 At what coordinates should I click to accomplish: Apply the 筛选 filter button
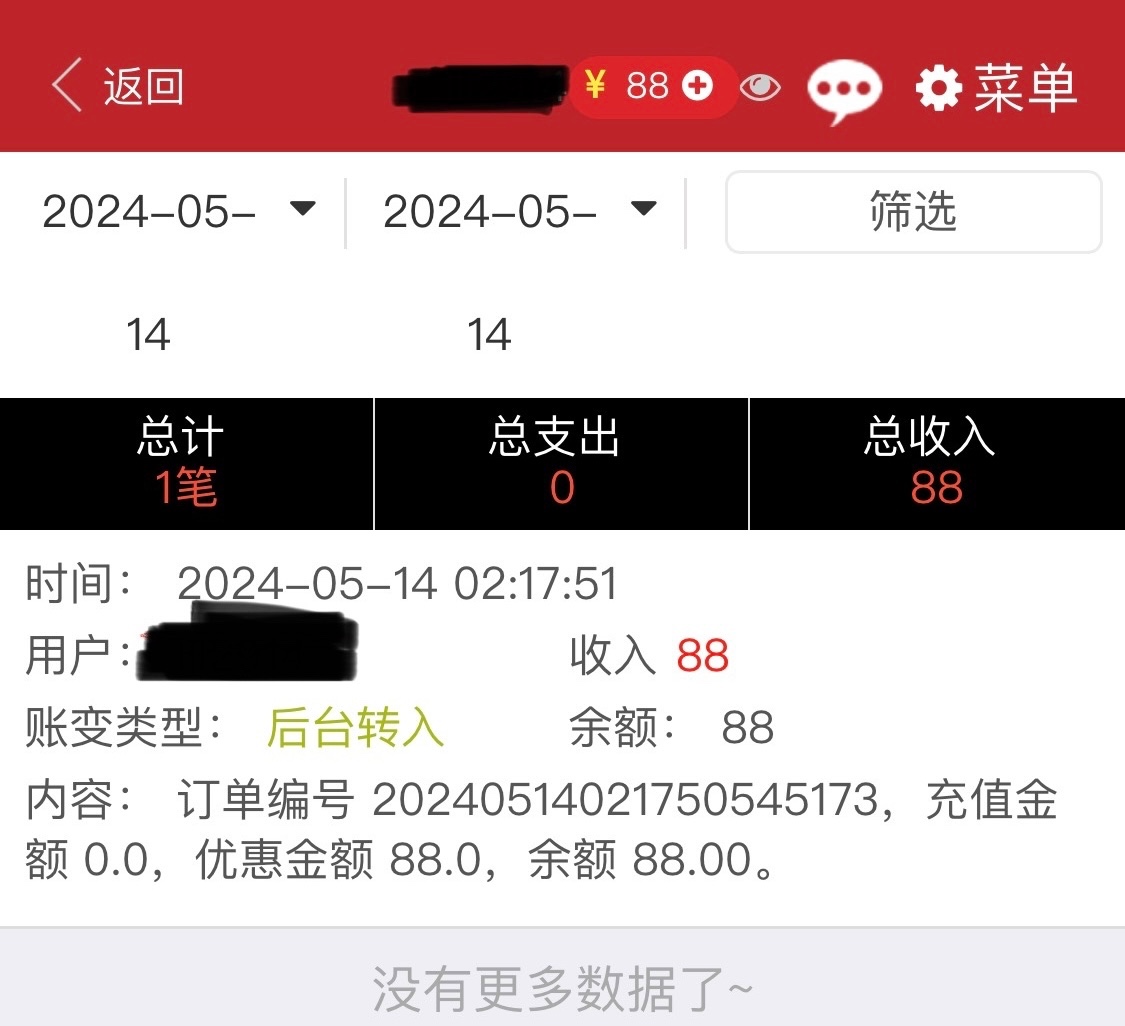[x=913, y=212]
